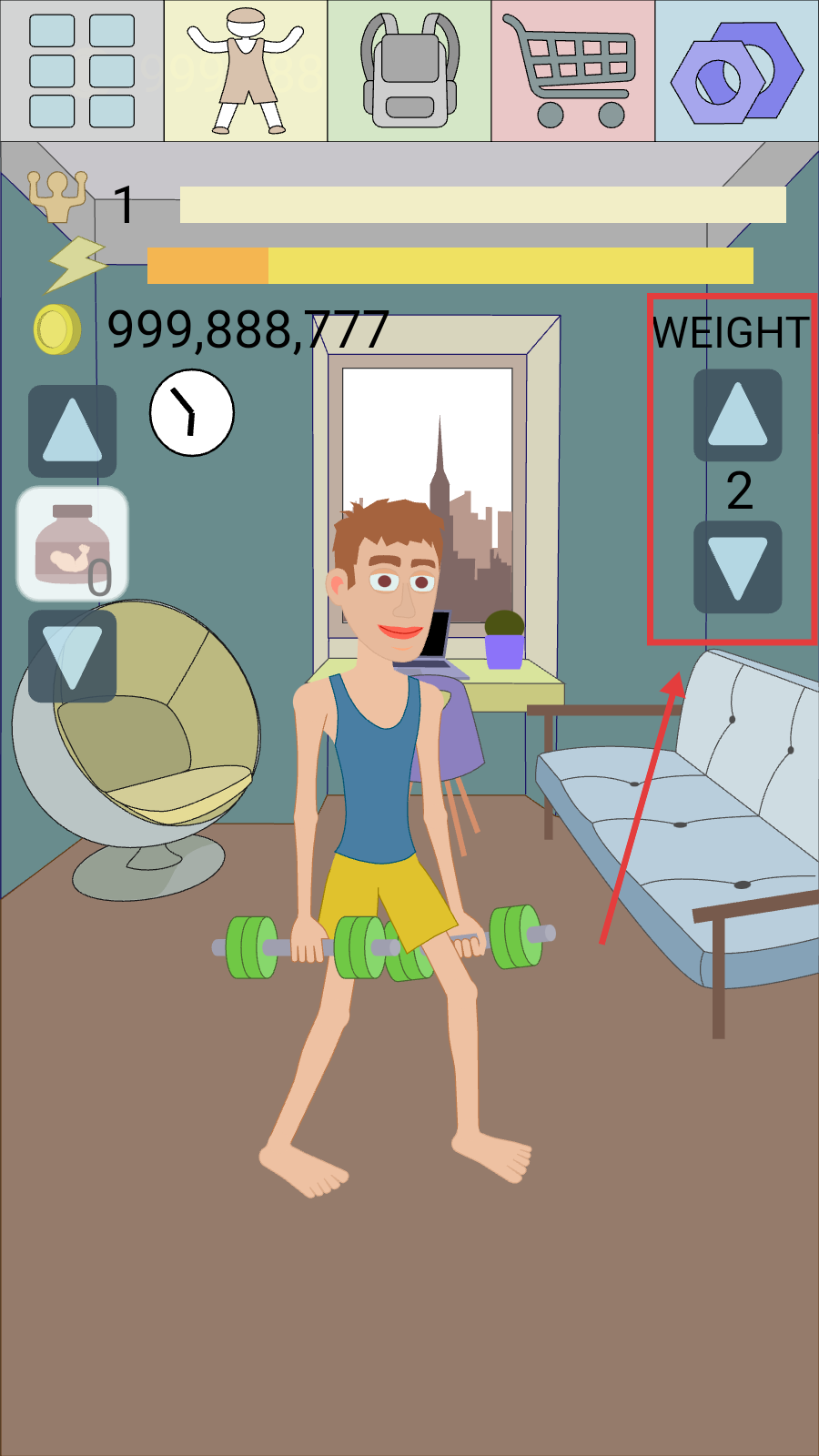Switch to the character outfit tab
Viewport: 819px width, 1456px height.
[246, 71]
